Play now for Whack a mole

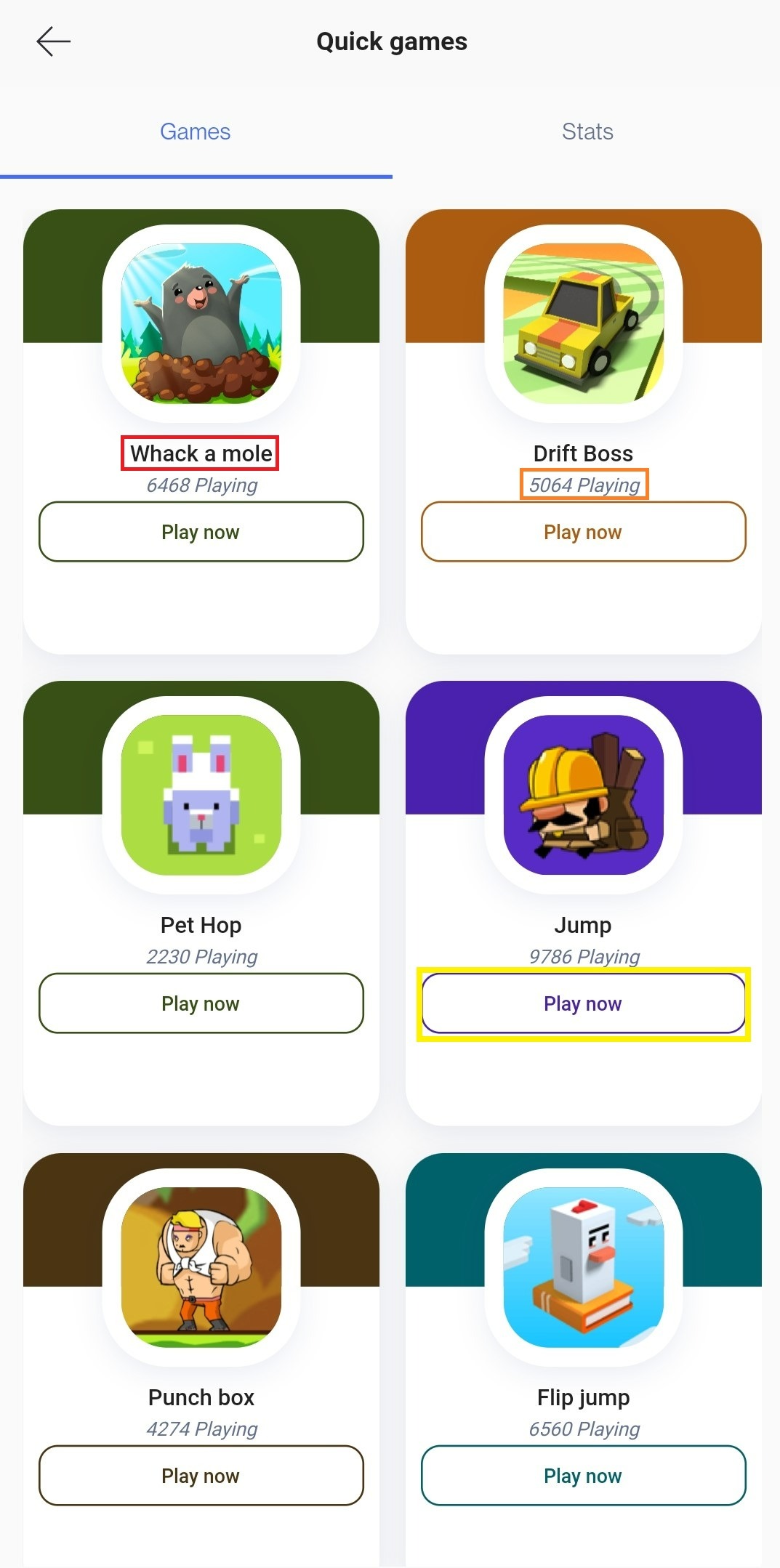tap(201, 532)
